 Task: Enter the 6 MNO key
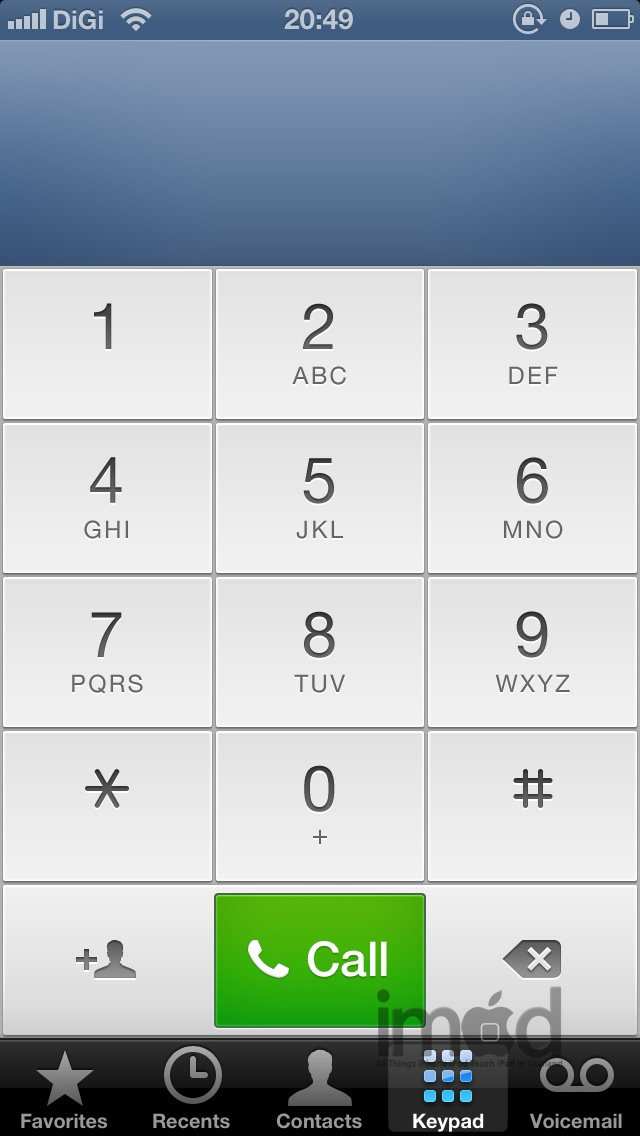pos(532,498)
